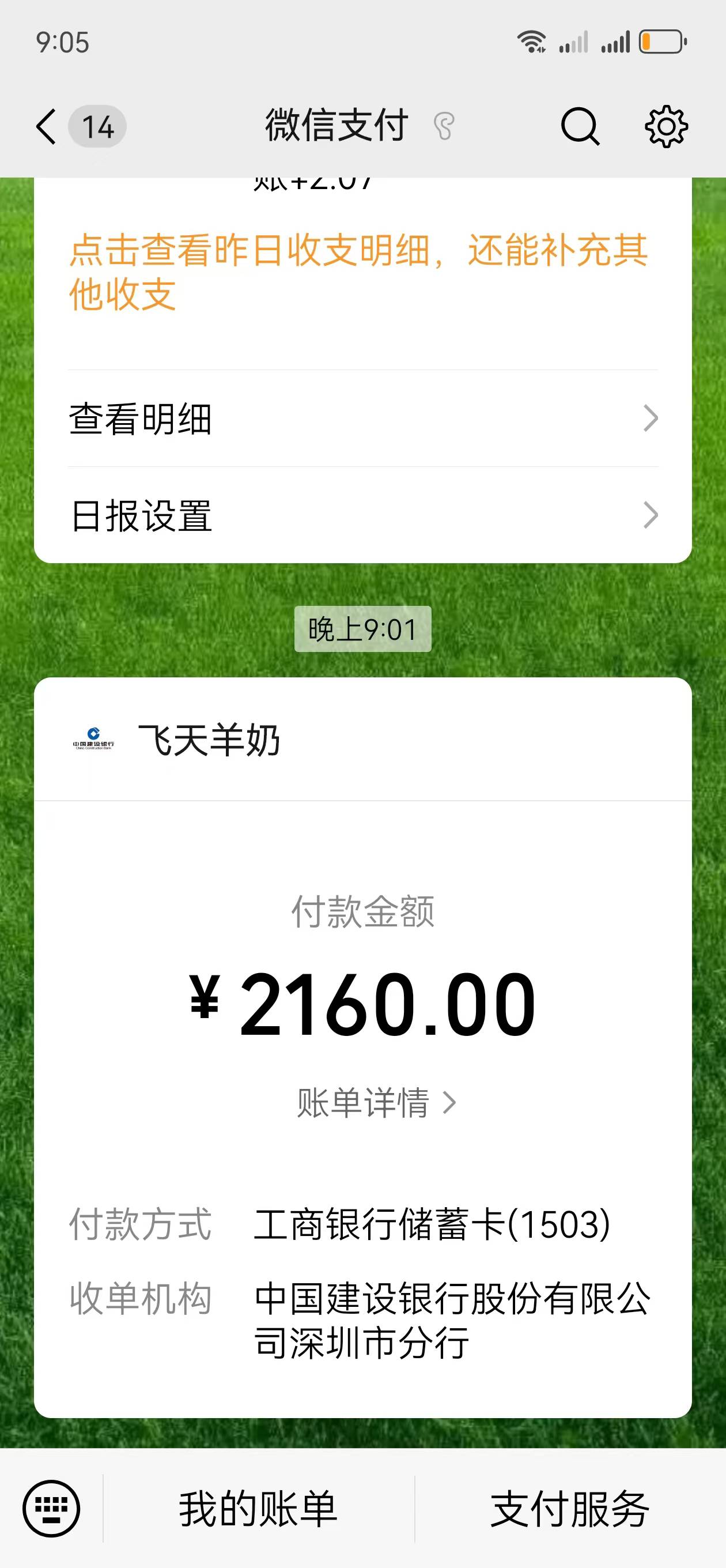Go back to the chat list
726x1568 pixels.
click(47, 127)
